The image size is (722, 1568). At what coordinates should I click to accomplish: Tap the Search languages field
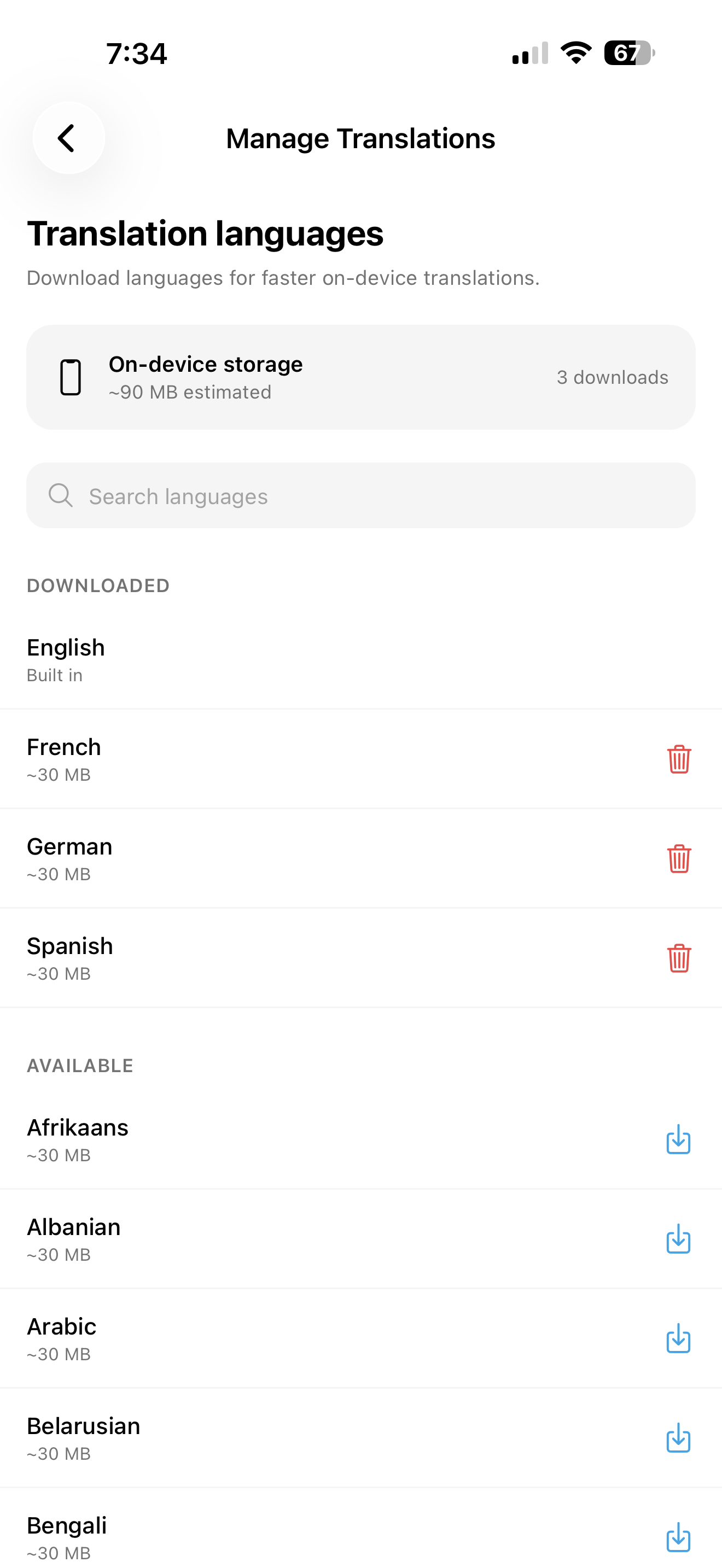pos(361,495)
